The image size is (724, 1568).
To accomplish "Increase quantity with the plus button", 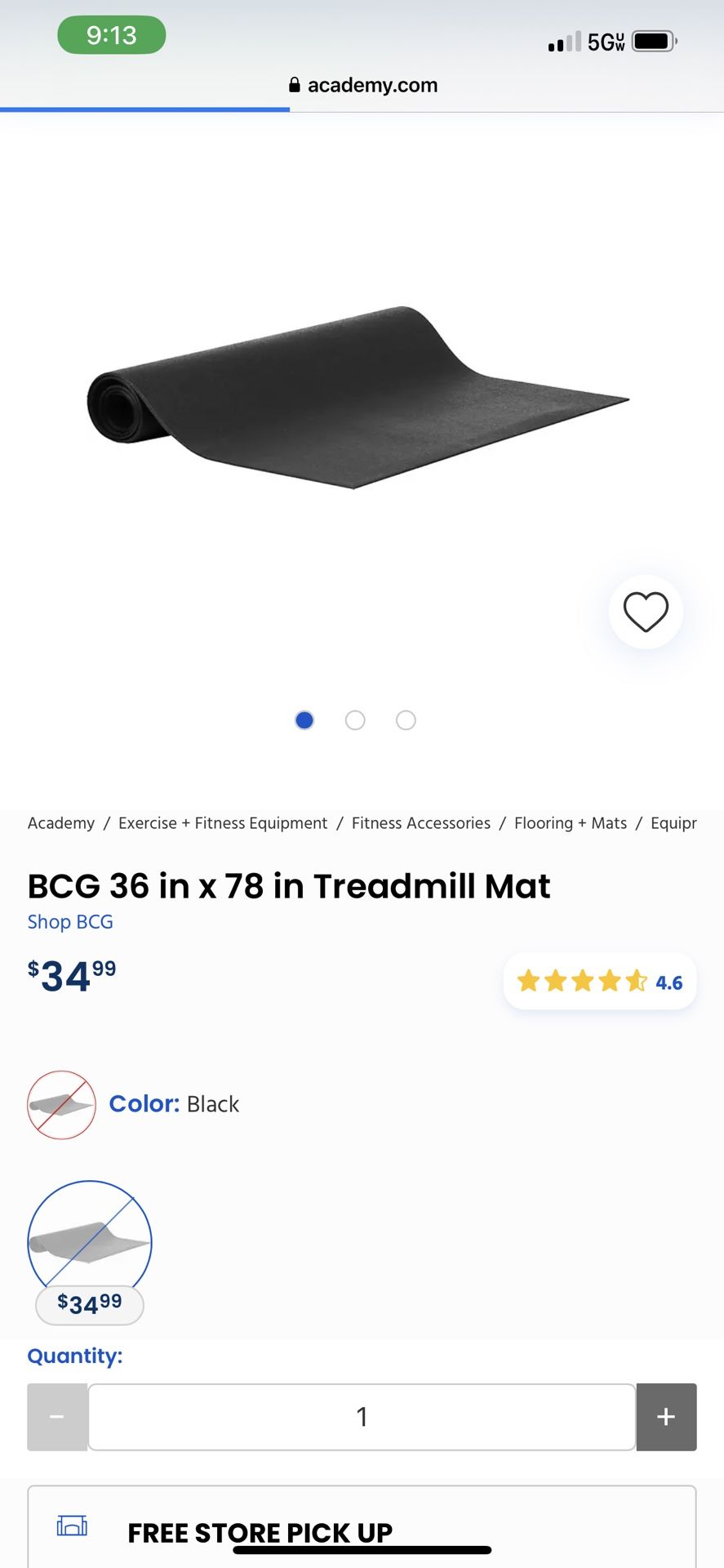I will [666, 1417].
